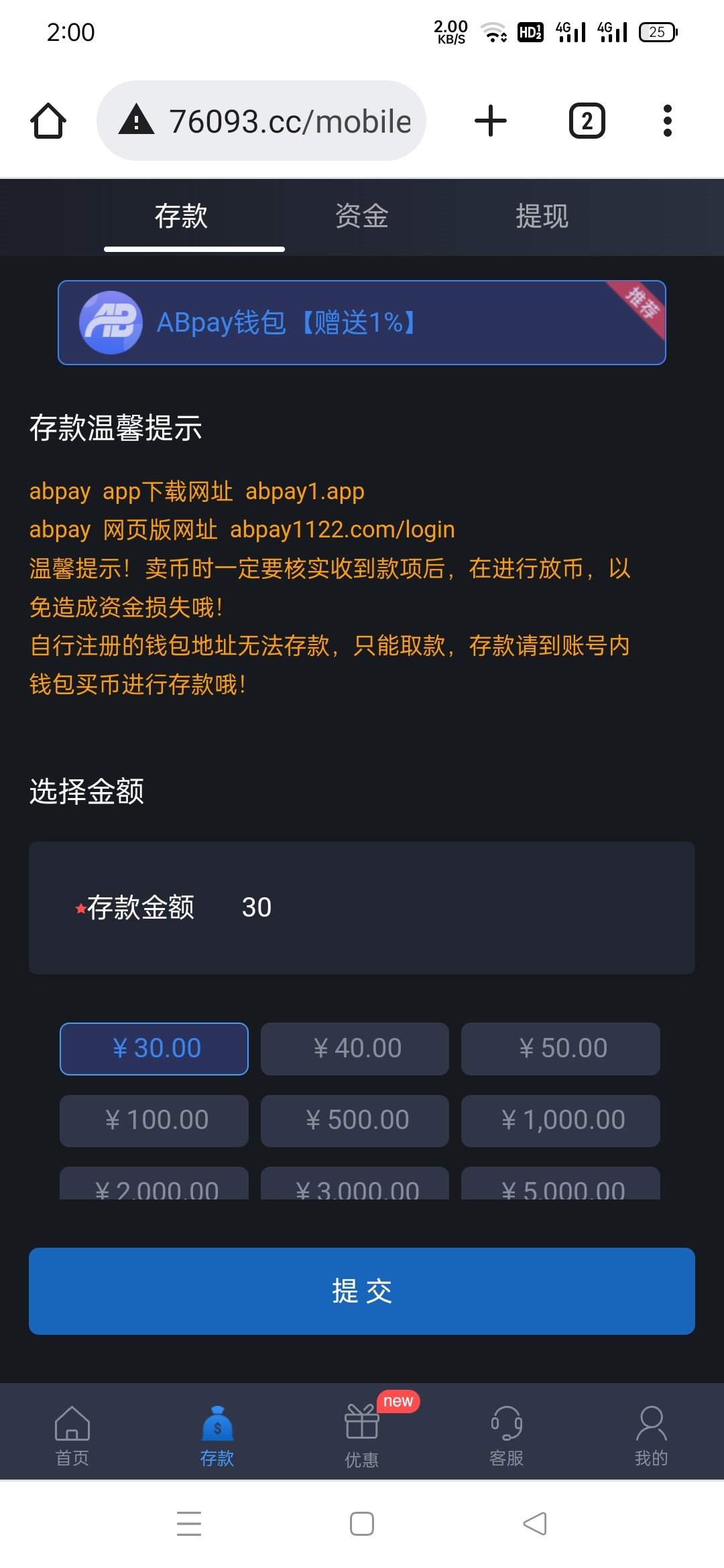Choose the ¥40.00 amount
The height and width of the screenshot is (1568, 724).
355,1049
